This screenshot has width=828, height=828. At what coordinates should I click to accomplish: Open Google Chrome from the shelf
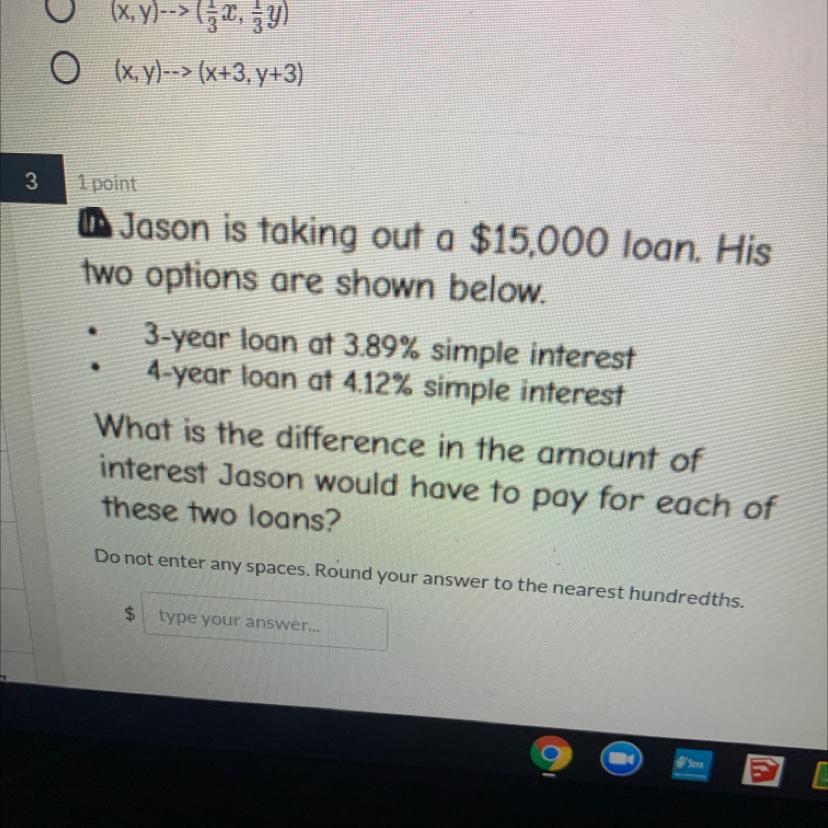coord(553,757)
